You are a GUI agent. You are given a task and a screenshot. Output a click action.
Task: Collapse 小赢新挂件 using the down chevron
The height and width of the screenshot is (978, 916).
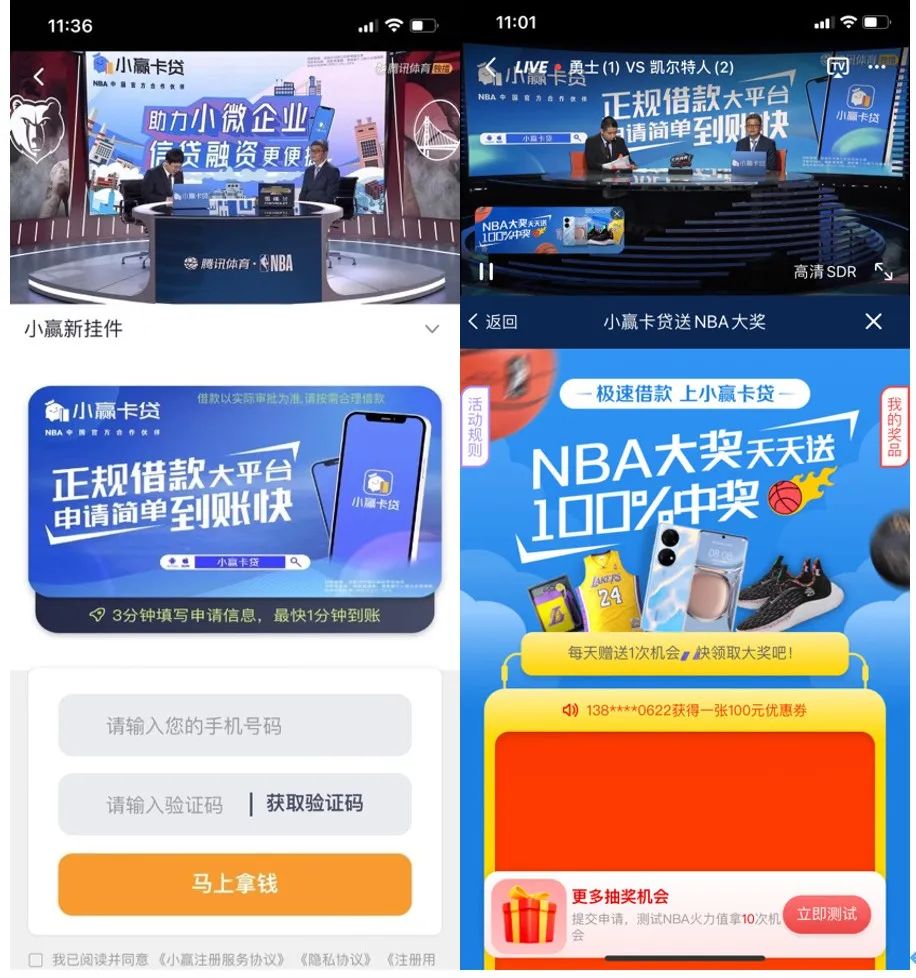click(432, 328)
